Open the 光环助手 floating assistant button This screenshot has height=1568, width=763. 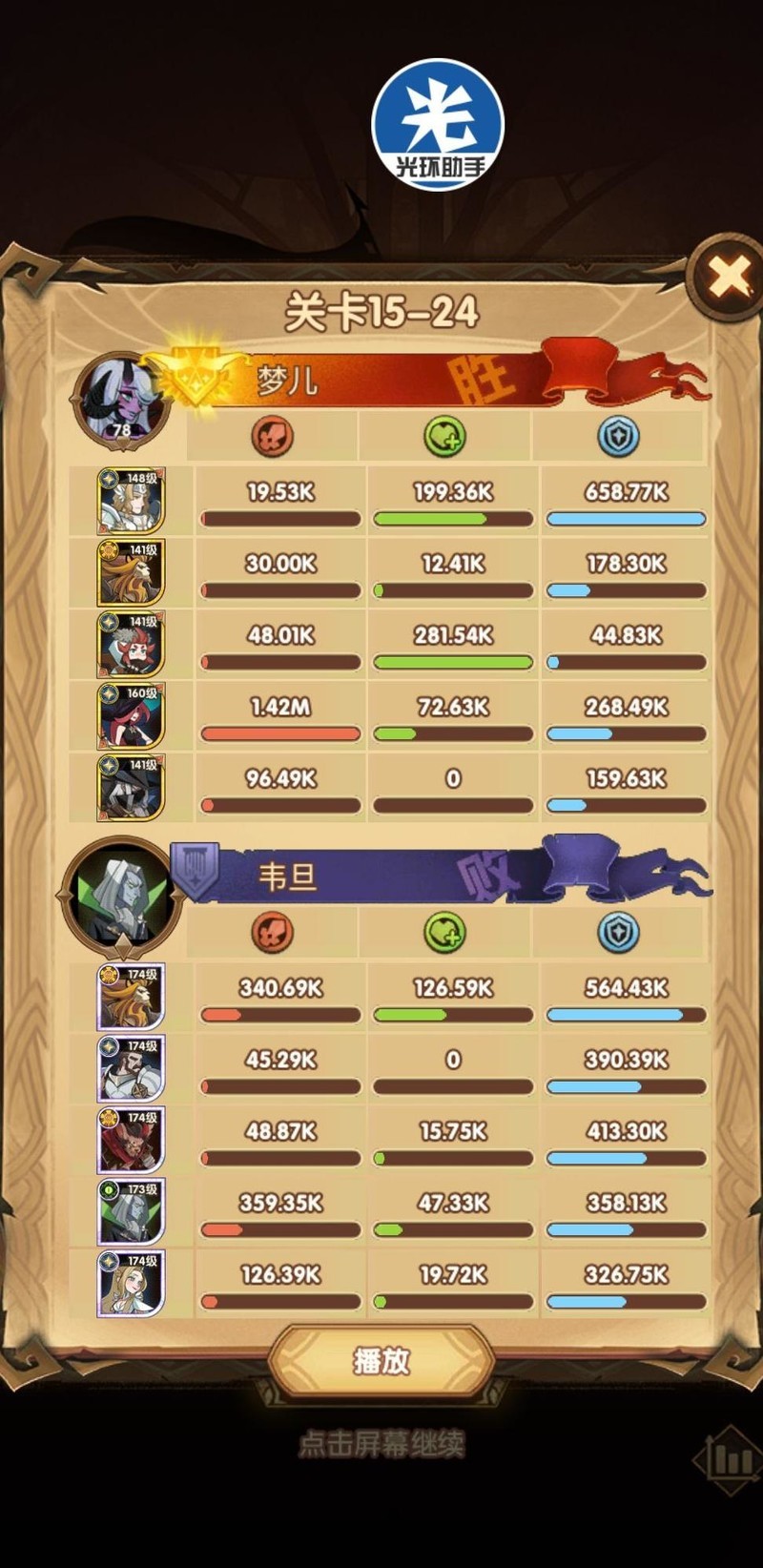click(x=438, y=125)
